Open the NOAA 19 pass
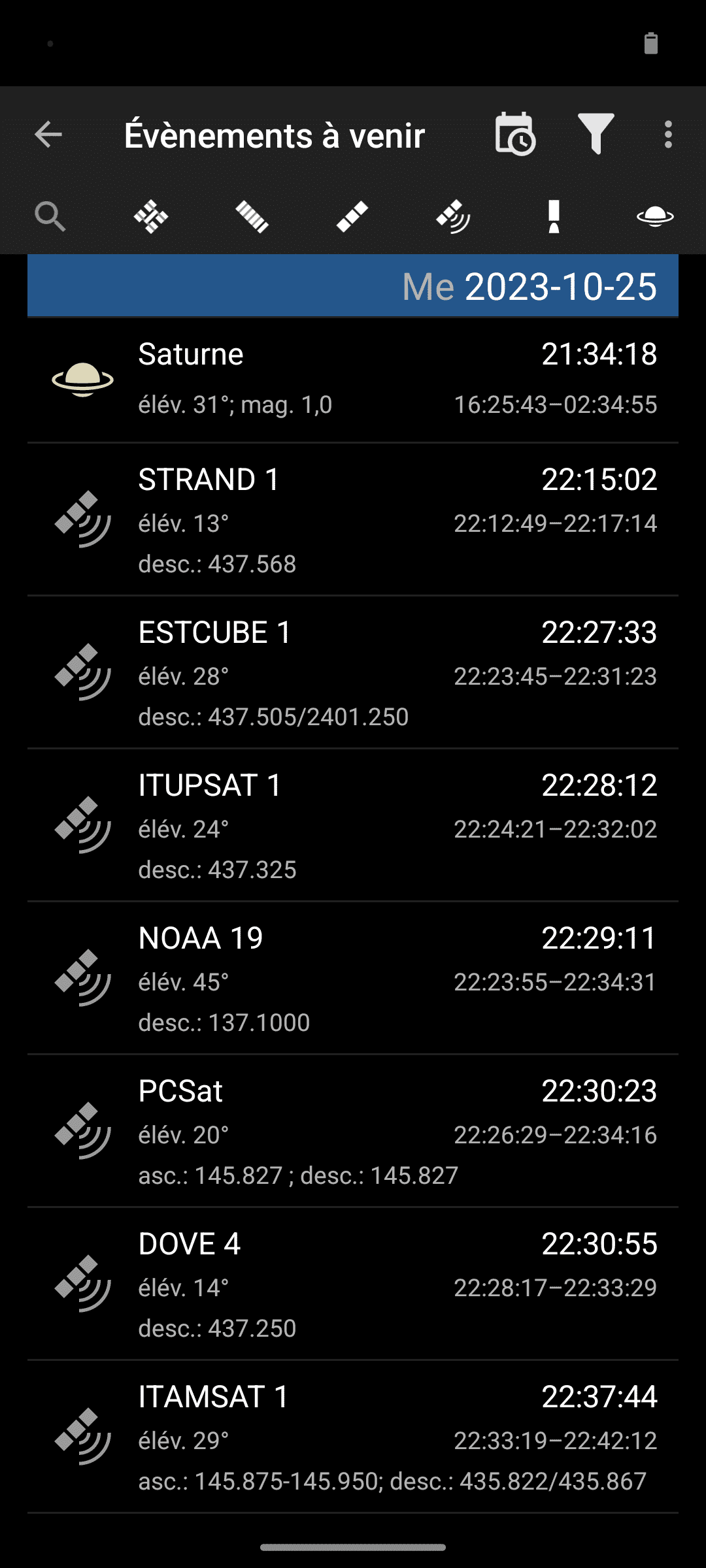 [353, 978]
